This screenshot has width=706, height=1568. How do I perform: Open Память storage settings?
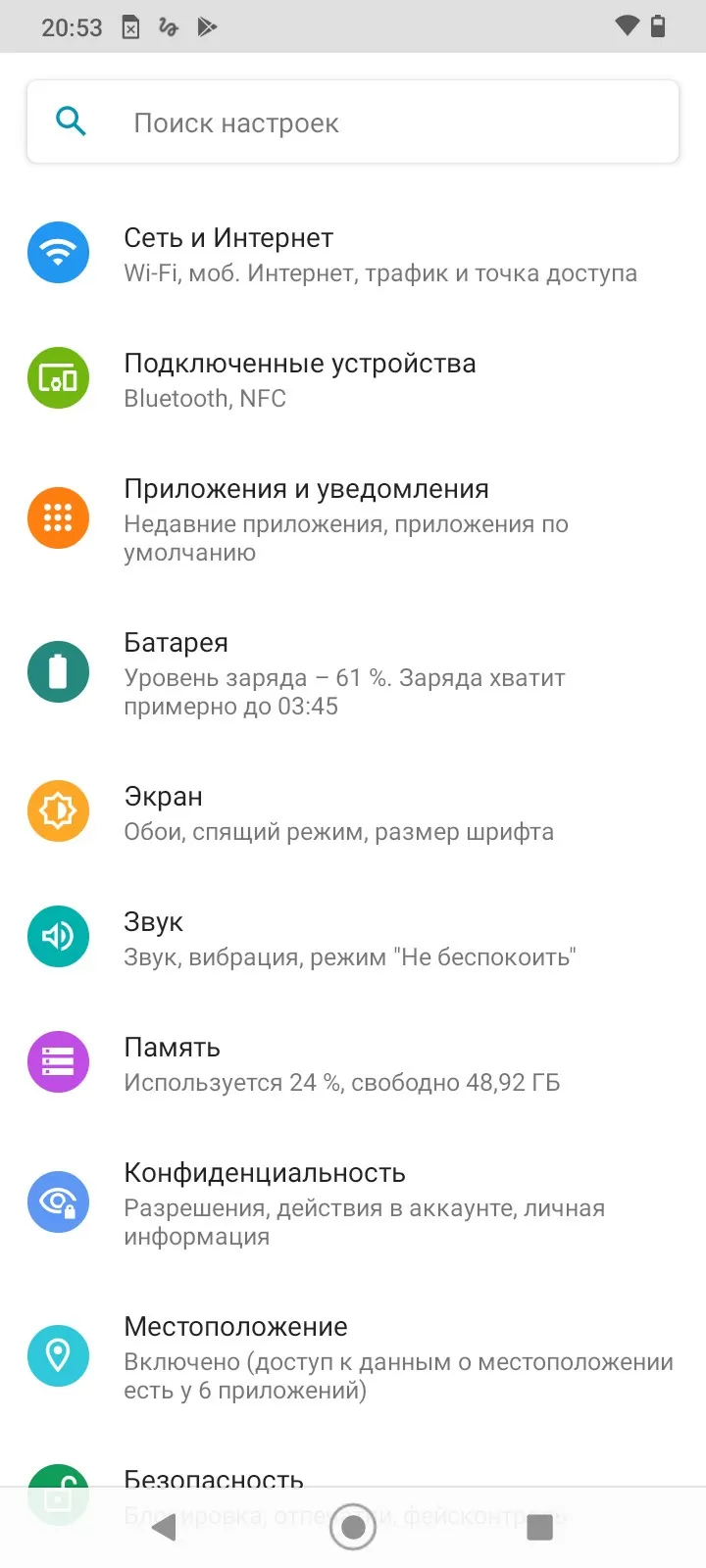point(353,1063)
